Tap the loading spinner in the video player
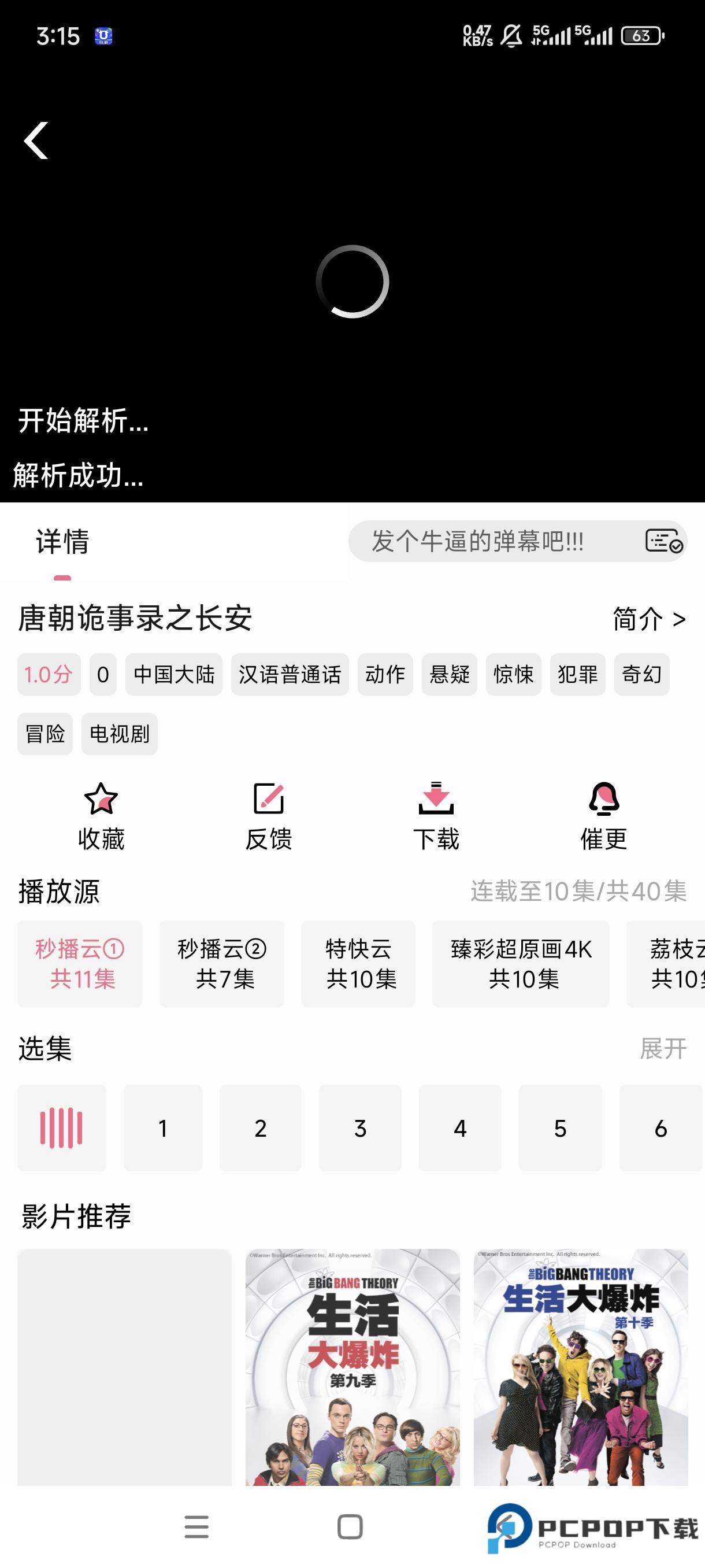 click(x=352, y=280)
